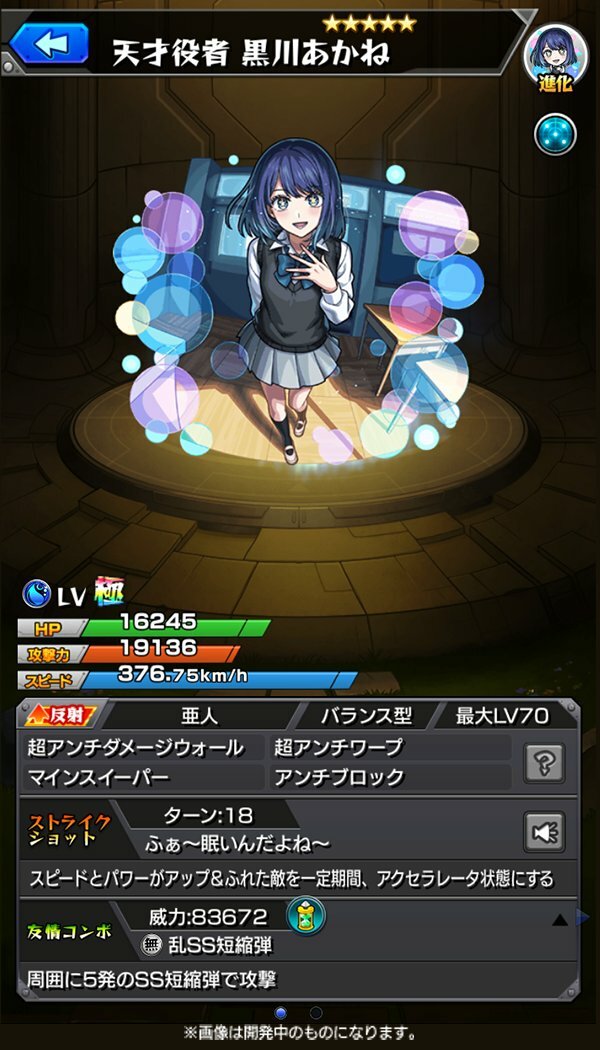Open the round radar icon below the portrait
Viewport: 600px width, 1050px height.
tap(555, 134)
